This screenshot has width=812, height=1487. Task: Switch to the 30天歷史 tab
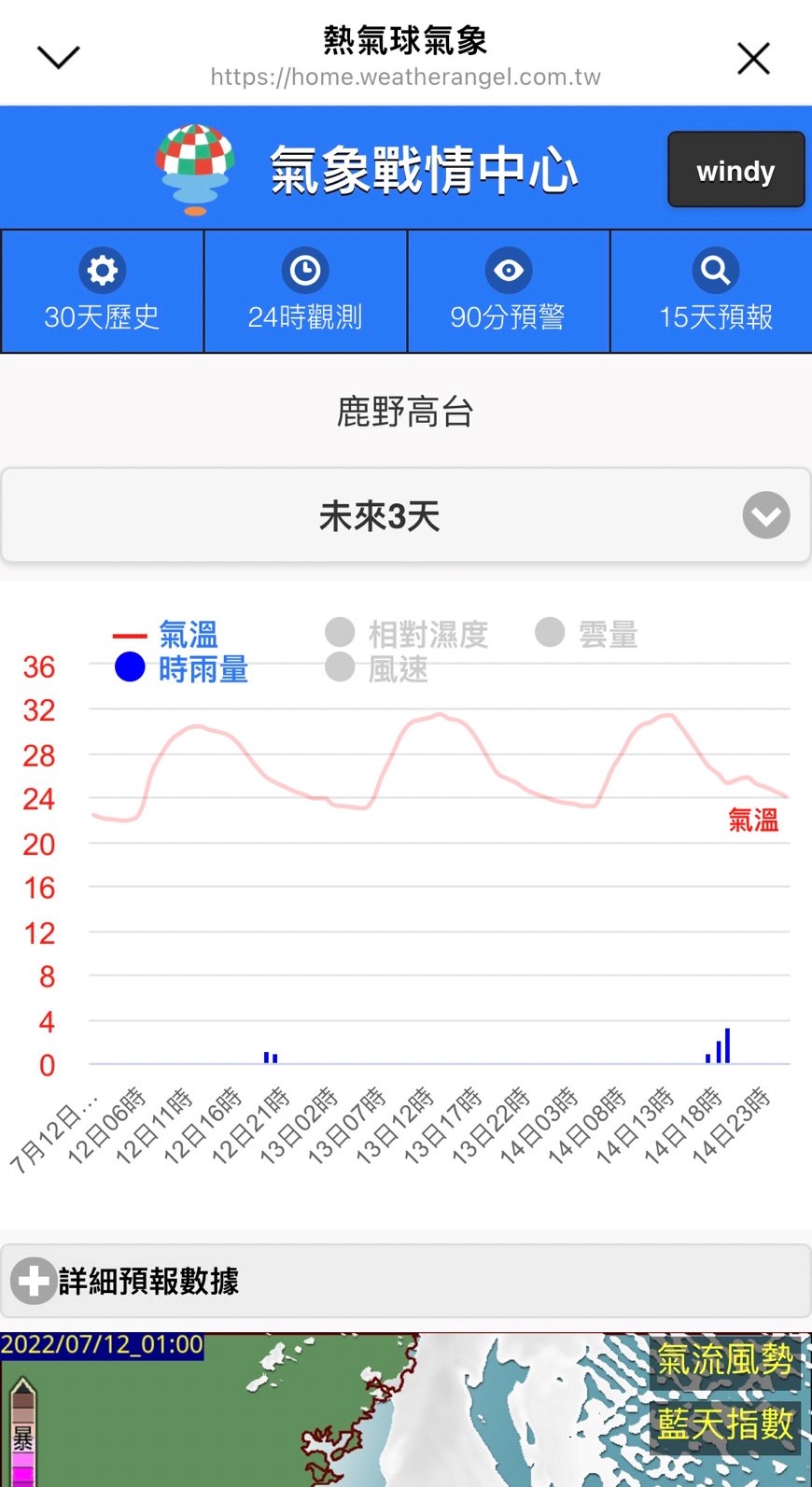[x=102, y=292]
